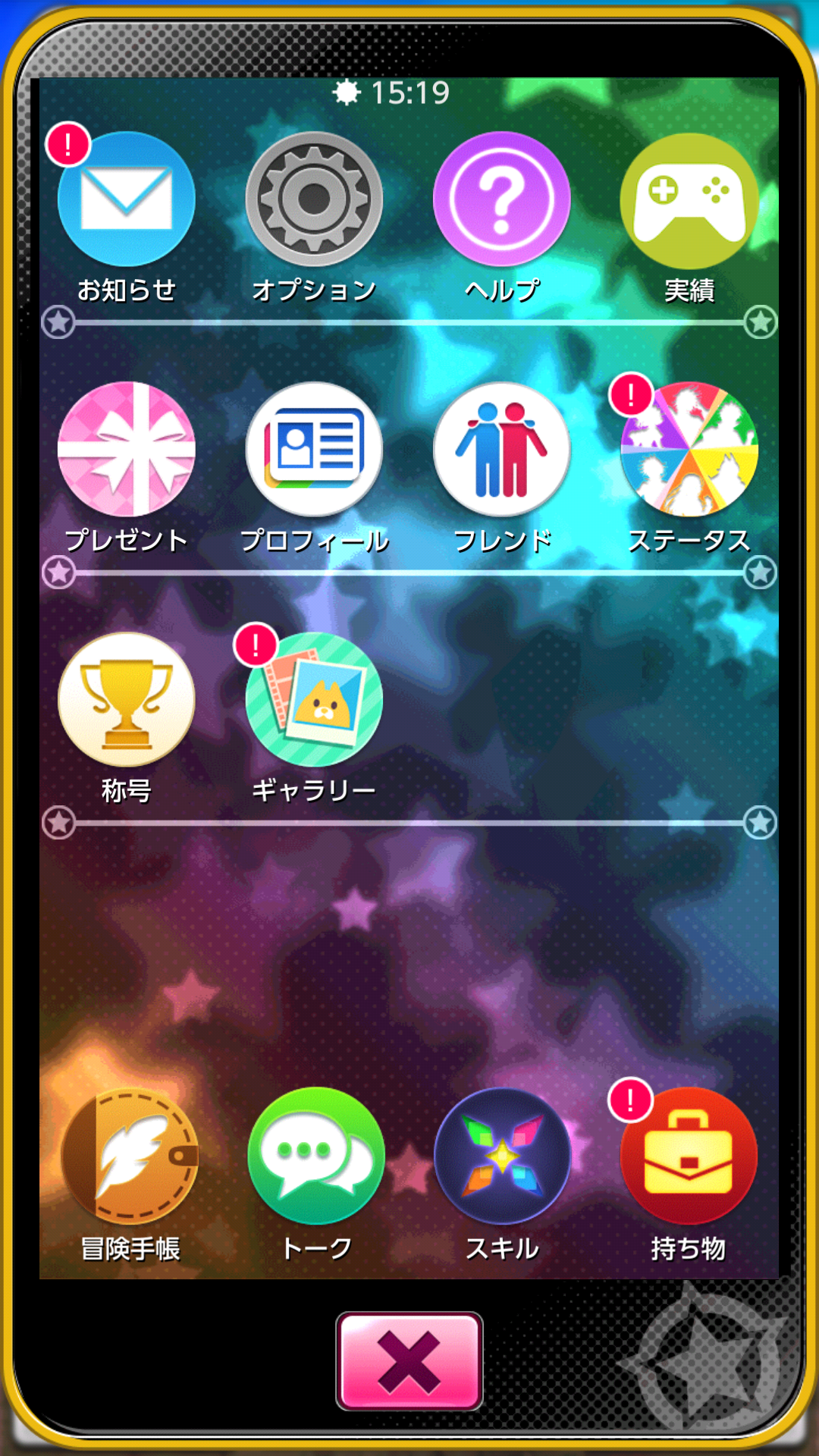Open the プレゼント gift box

(x=126, y=449)
